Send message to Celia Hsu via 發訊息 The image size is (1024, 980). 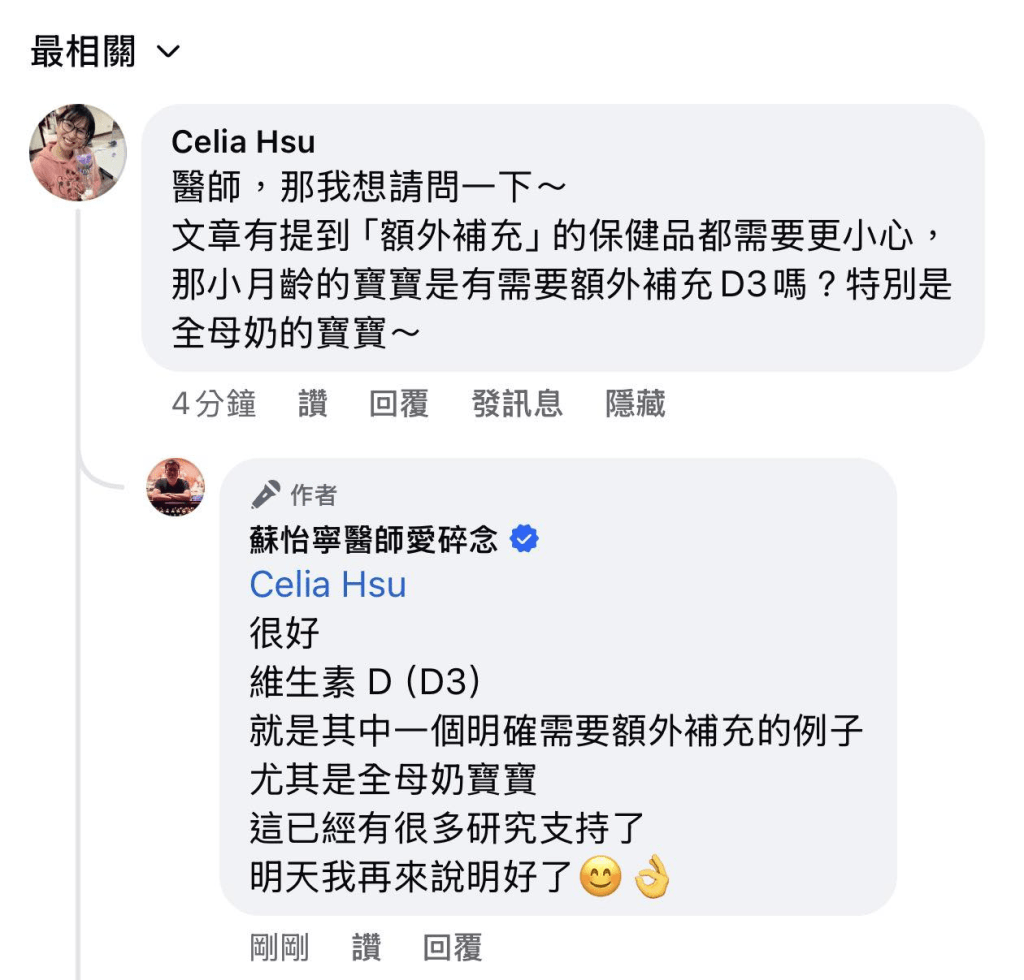click(x=517, y=404)
